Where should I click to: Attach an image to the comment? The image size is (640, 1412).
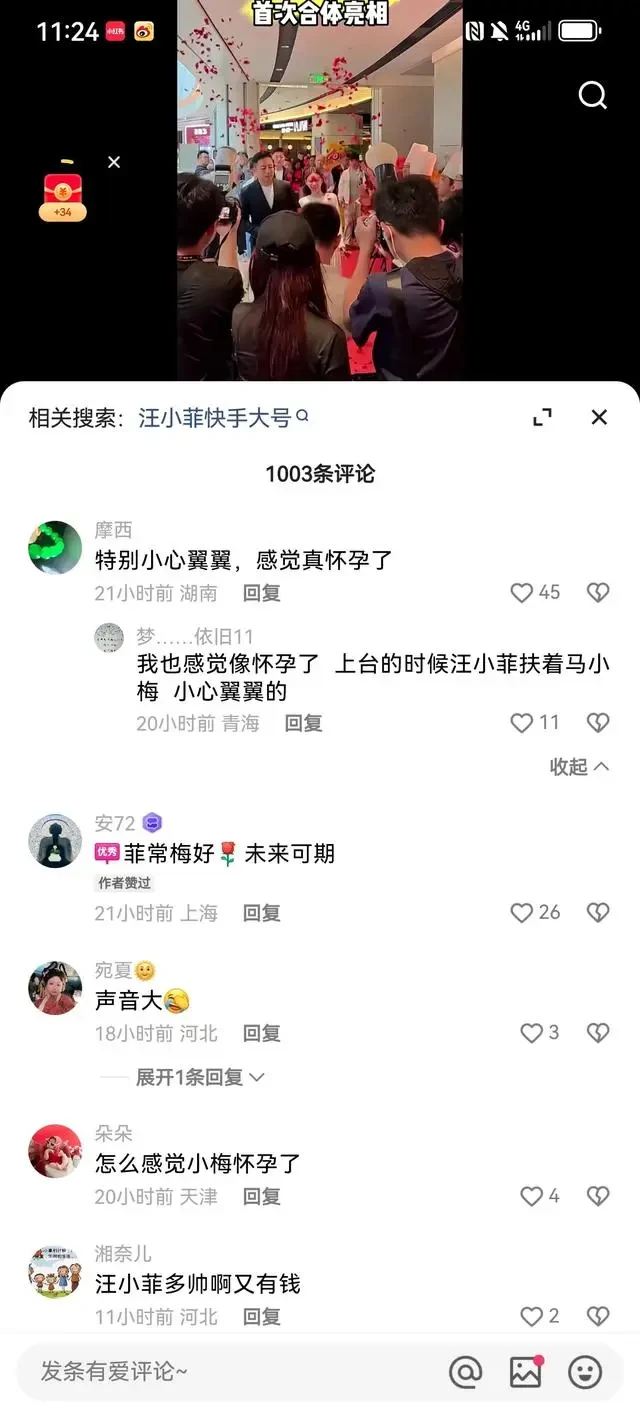[525, 1372]
